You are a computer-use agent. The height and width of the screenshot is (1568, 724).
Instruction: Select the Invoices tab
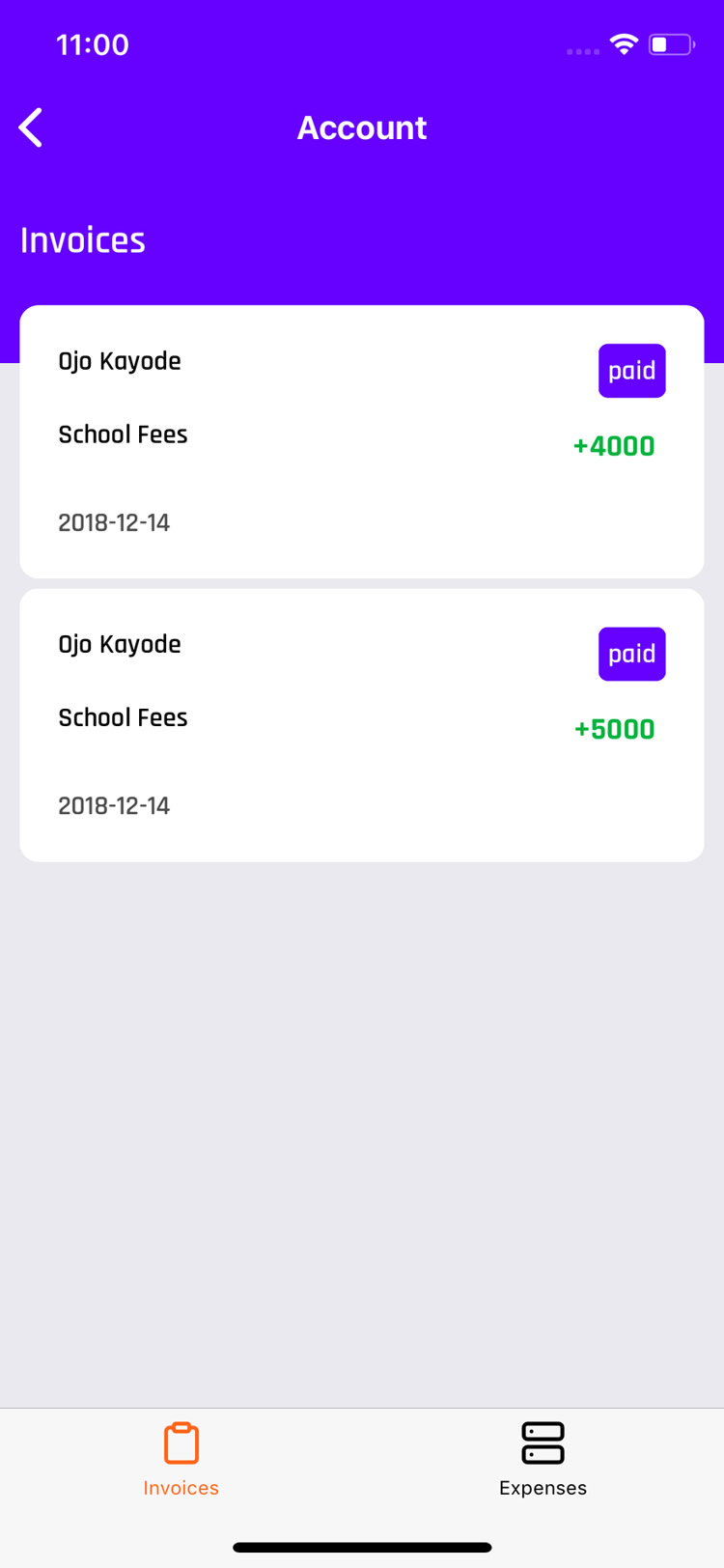181,1459
